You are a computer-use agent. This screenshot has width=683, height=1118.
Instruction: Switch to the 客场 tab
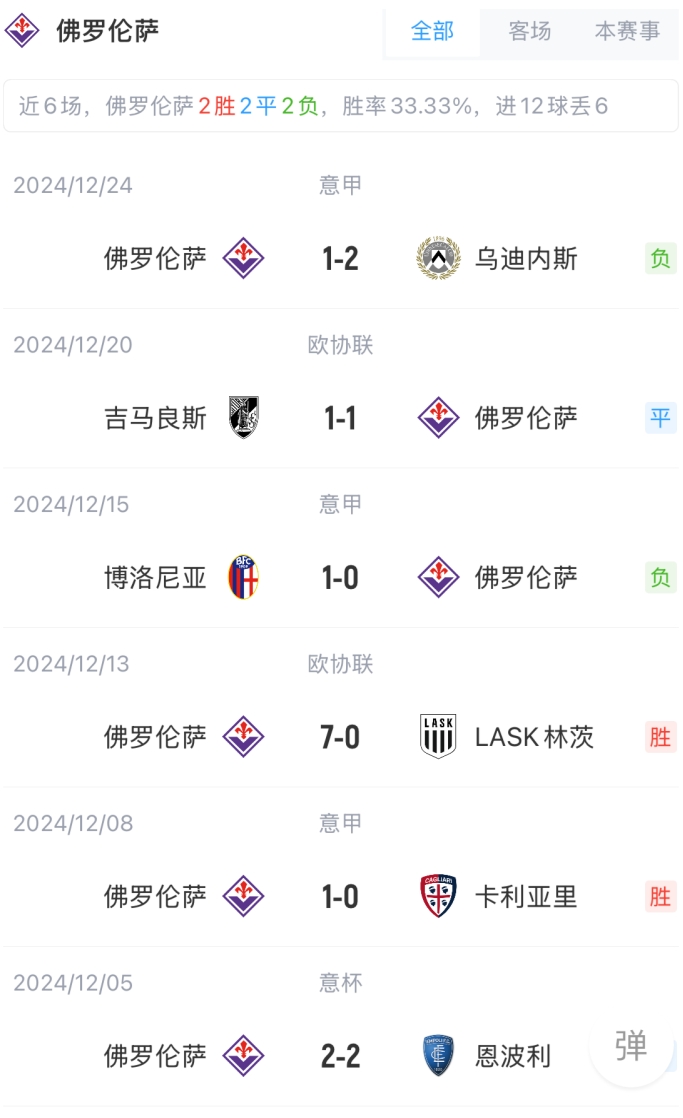(x=529, y=32)
